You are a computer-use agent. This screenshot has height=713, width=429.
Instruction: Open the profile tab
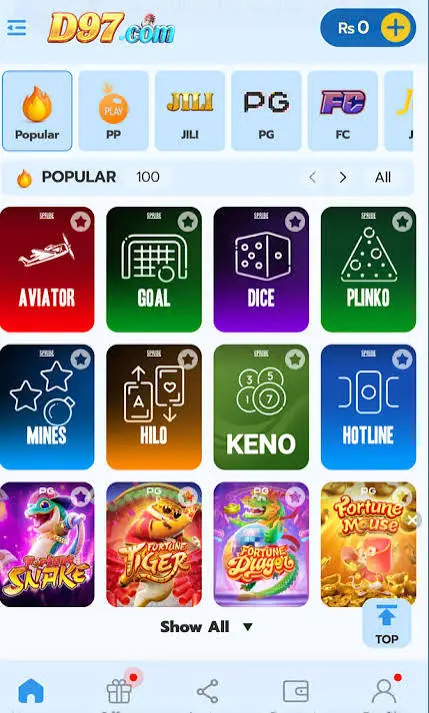[x=384, y=691]
